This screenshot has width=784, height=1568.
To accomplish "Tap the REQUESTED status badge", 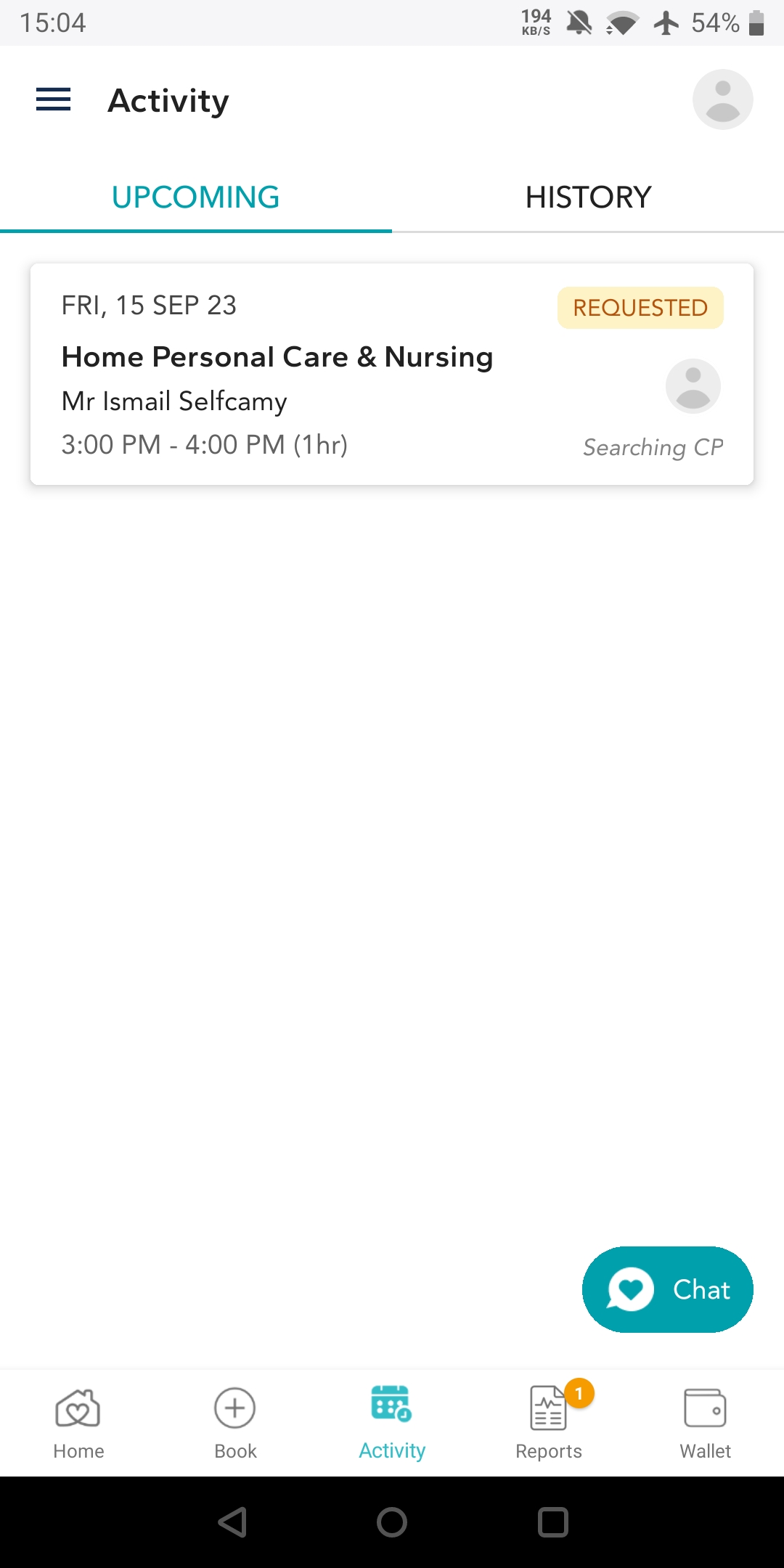I will point(640,307).
